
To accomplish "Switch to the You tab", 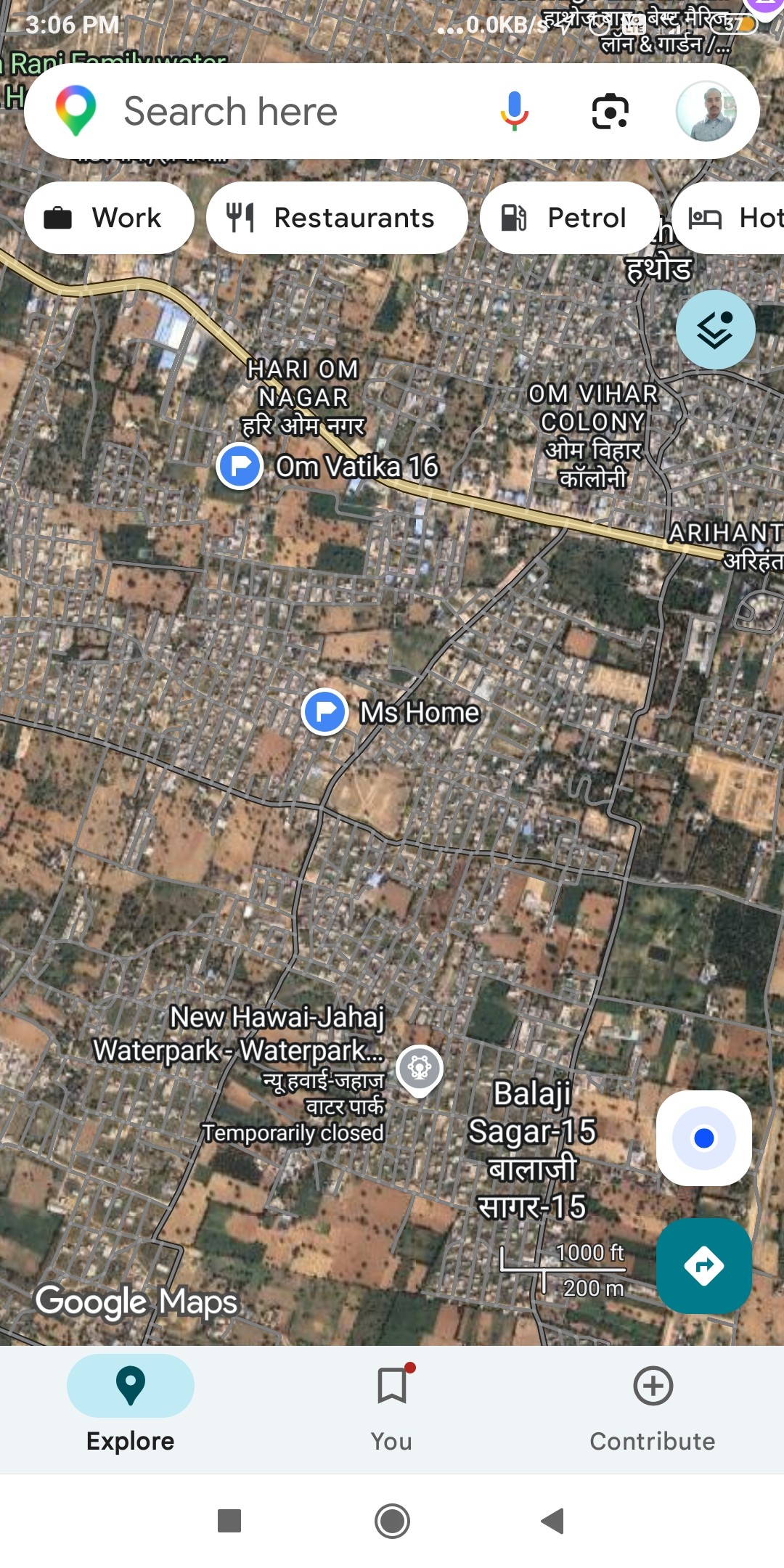I will click(x=392, y=1406).
